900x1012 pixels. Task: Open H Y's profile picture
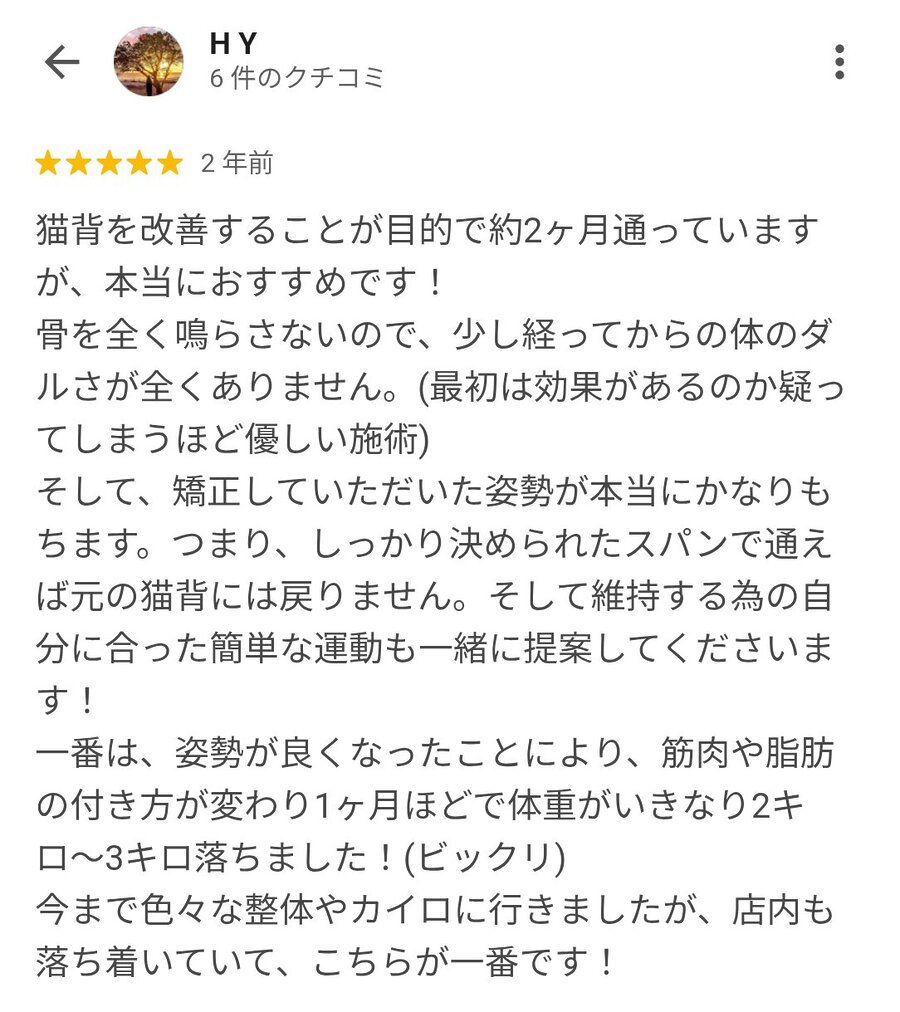[149, 62]
